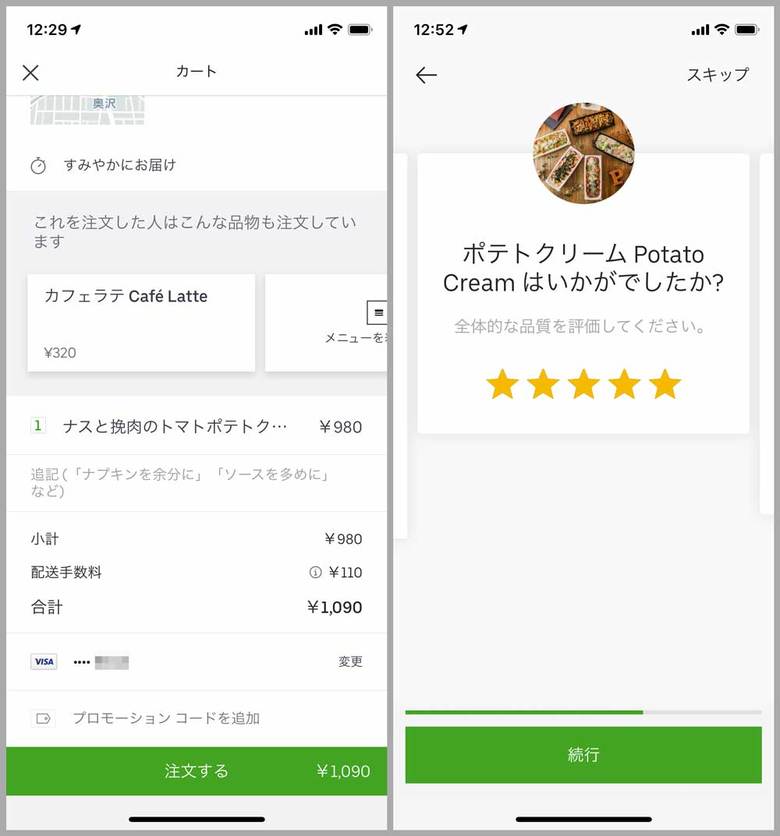Open payment change via 変更
Screen dimensions: 780x836
click(350, 662)
